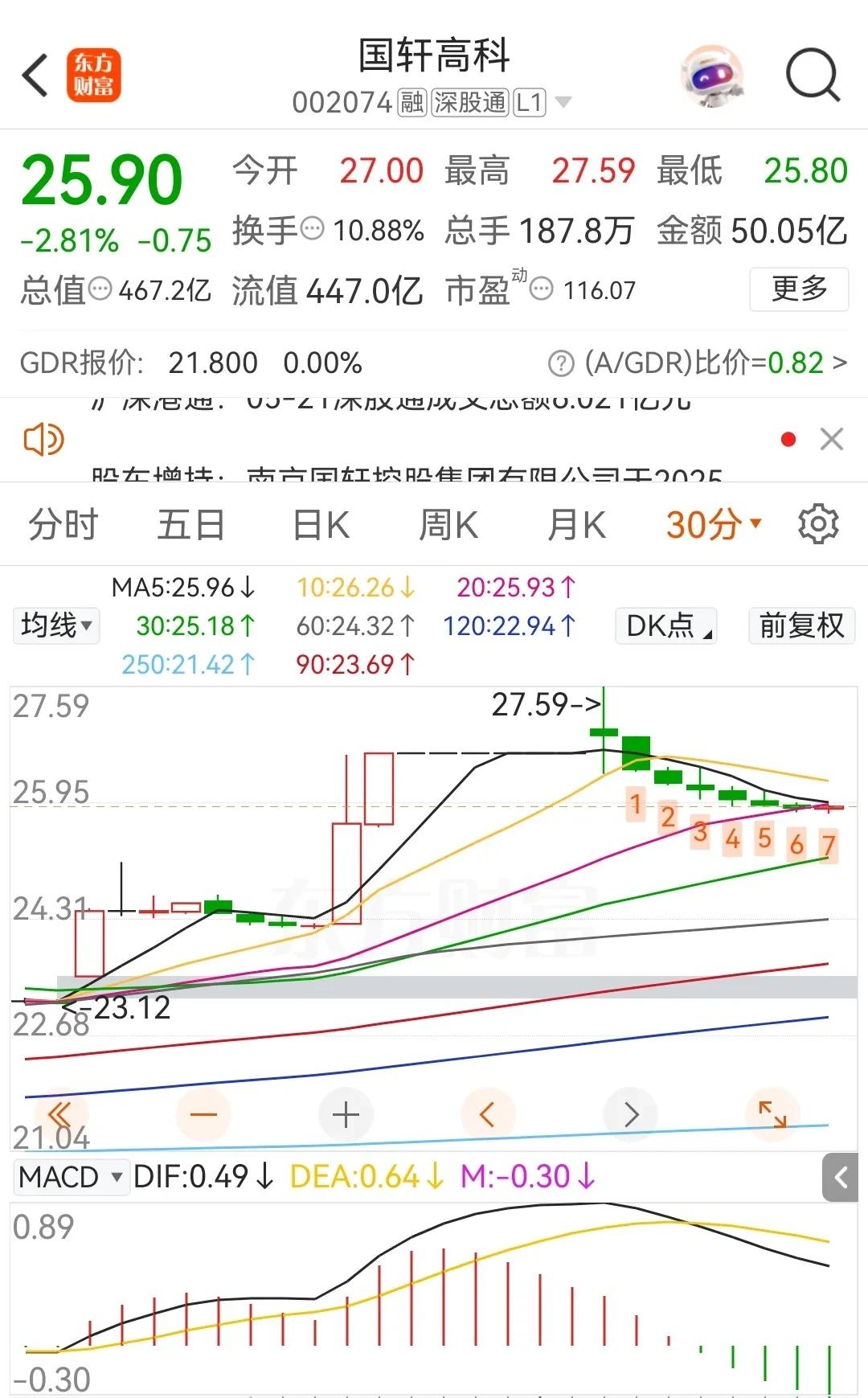Open the MACD indicator dropdown
868x1398 pixels.
[70, 1176]
